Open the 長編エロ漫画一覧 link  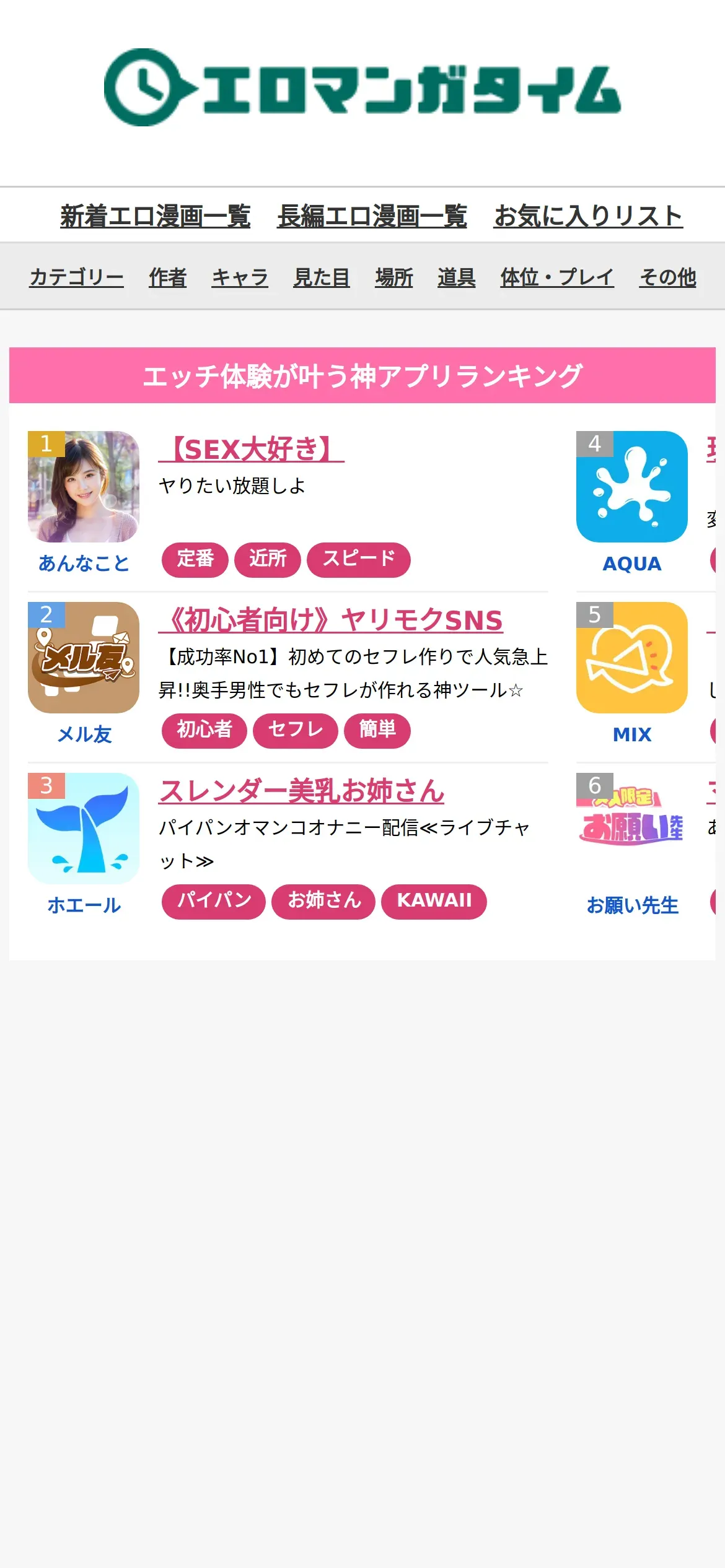tap(372, 216)
